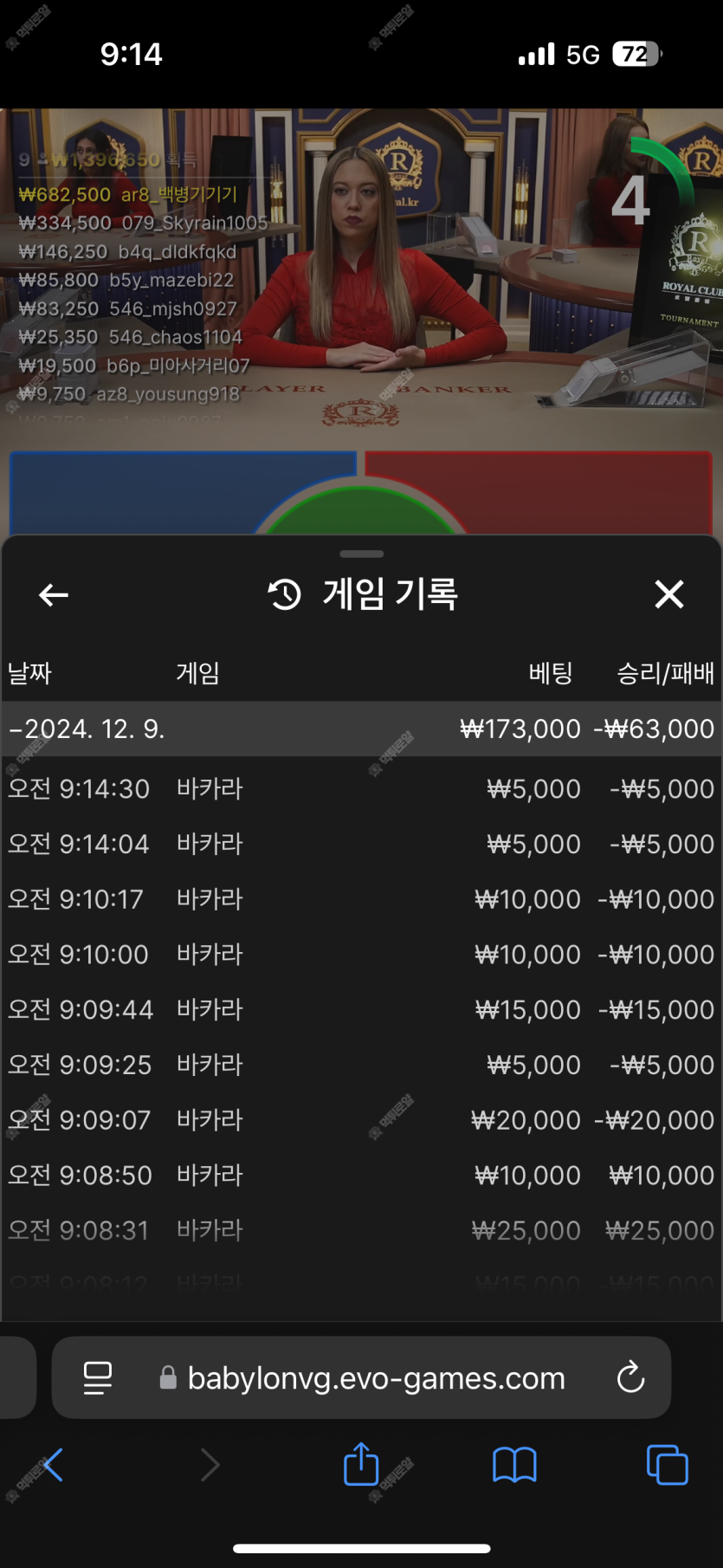View the 오전 9:10:17 baccarat round
The image size is (723, 1568).
click(361, 899)
